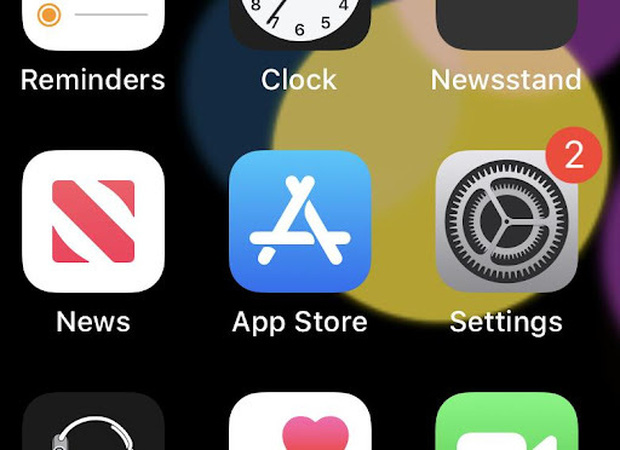The width and height of the screenshot is (620, 450).
Task: Open Settings with 2 notifications
Action: click(x=506, y=221)
